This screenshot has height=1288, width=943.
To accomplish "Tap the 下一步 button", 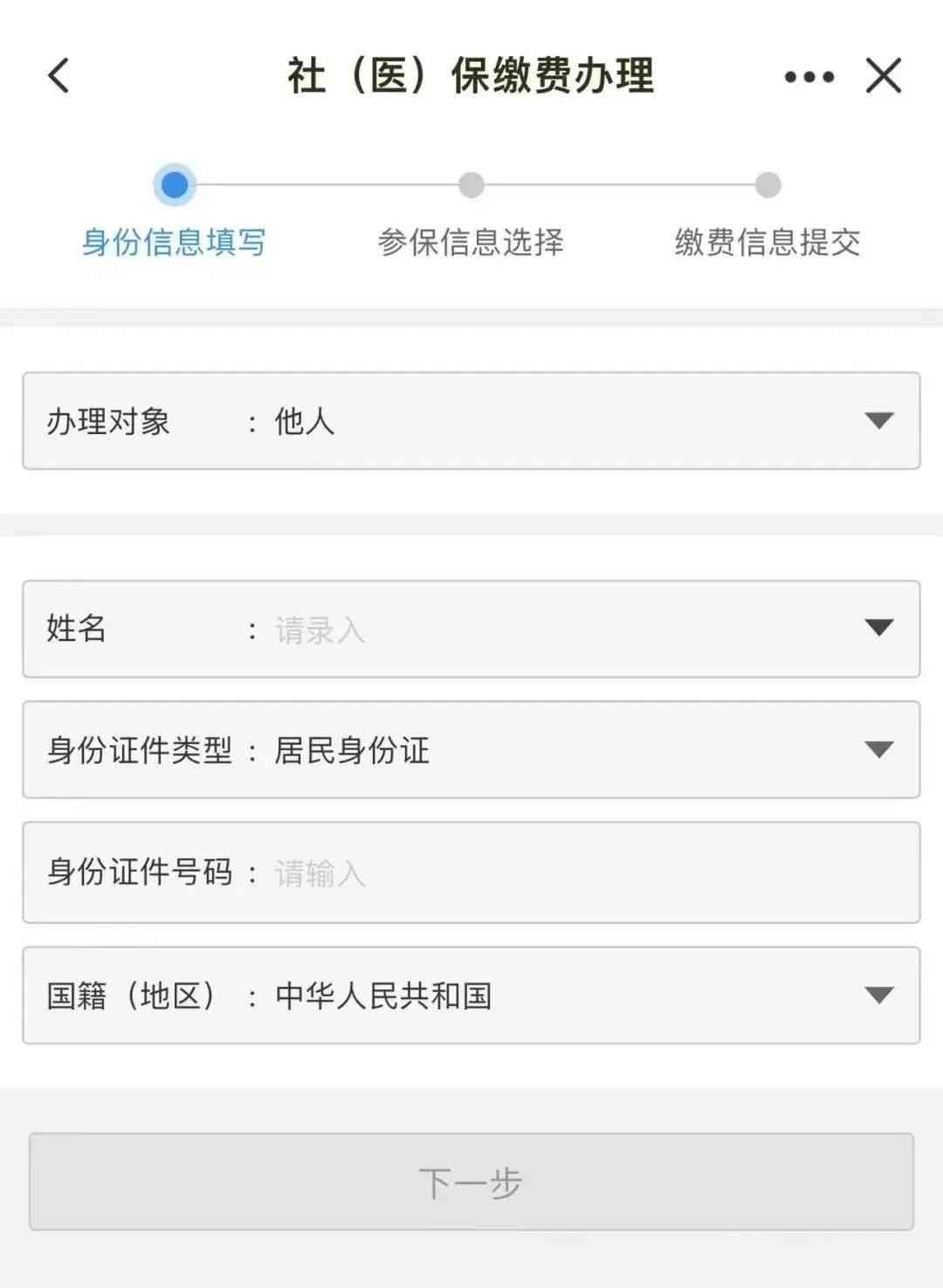I will (471, 1181).
